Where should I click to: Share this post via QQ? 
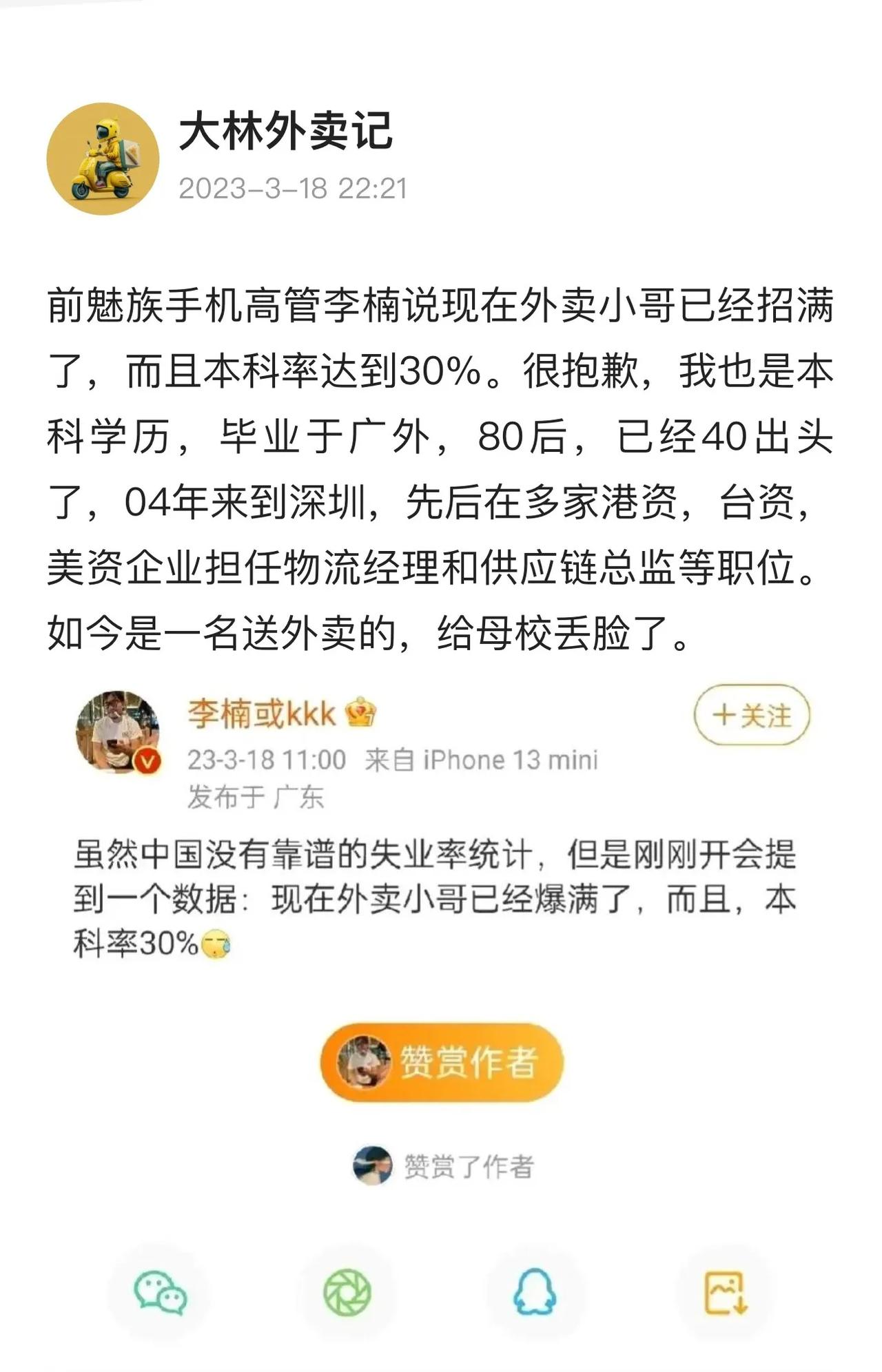(535, 1292)
